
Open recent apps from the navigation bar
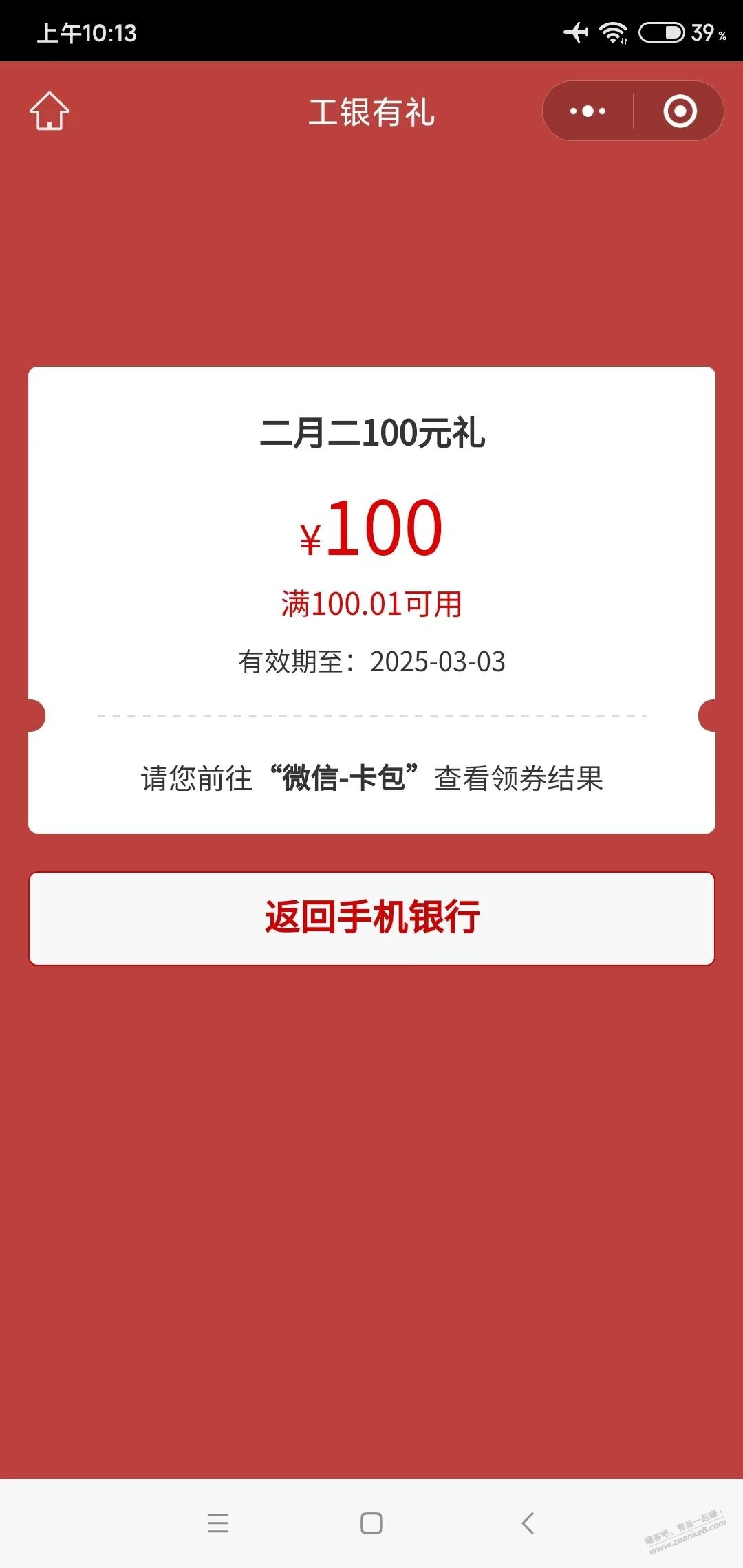coord(218,1523)
